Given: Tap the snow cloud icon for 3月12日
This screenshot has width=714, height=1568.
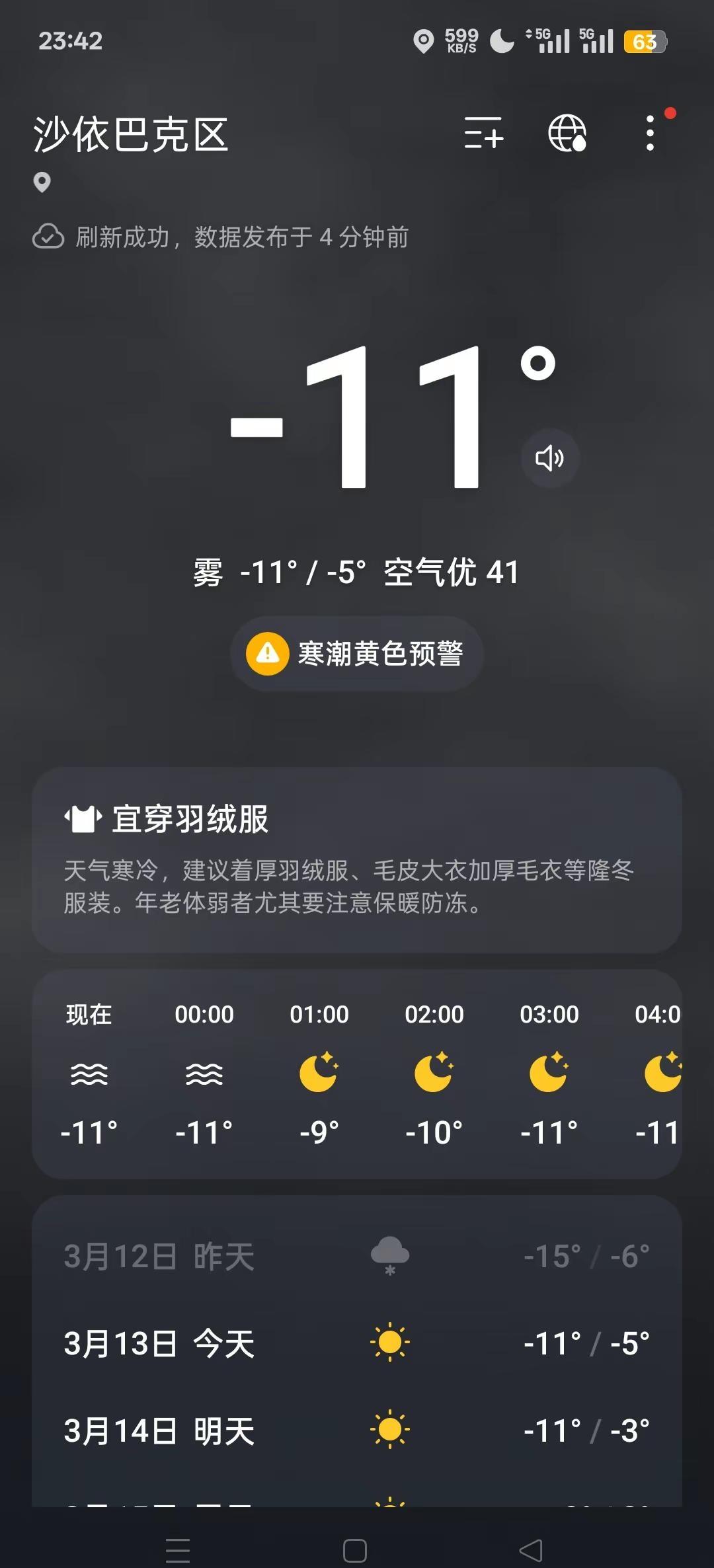Looking at the screenshot, I should 389,1254.
